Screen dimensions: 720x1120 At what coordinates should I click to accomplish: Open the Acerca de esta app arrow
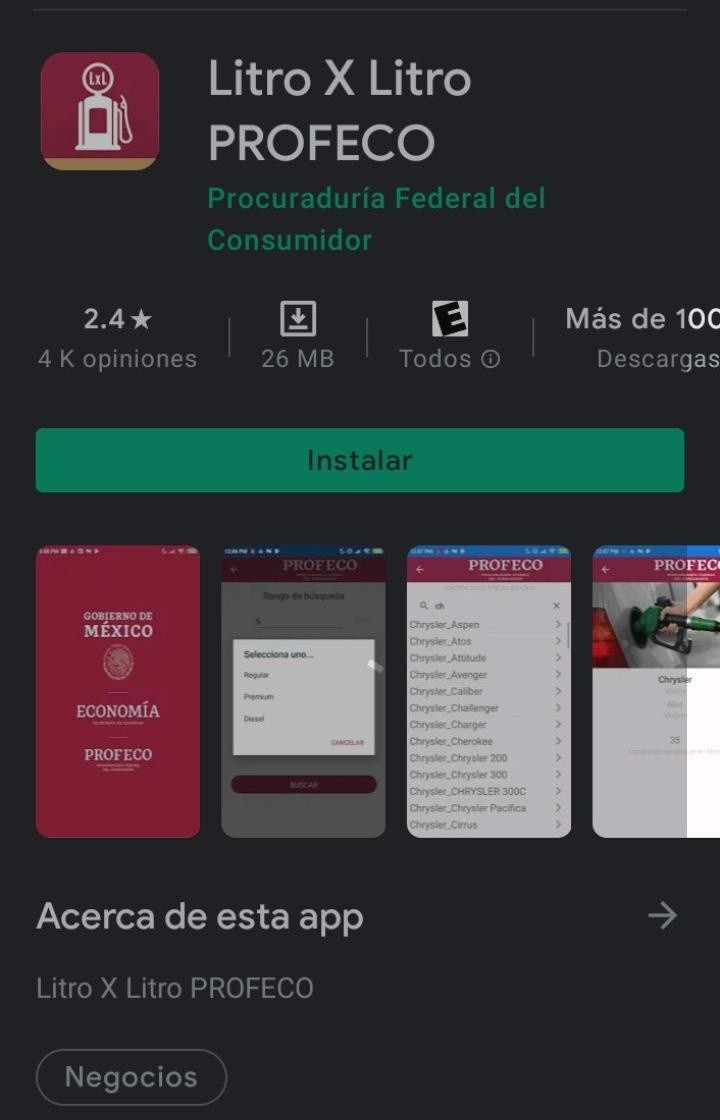(662, 915)
